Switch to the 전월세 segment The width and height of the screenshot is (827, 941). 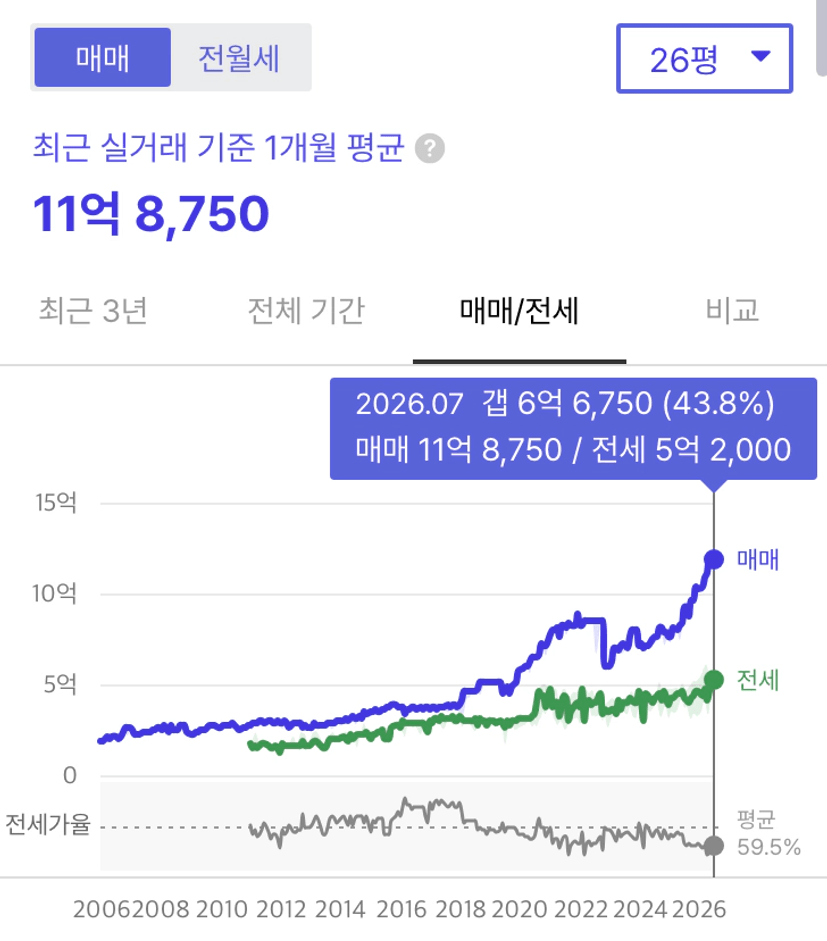(239, 58)
